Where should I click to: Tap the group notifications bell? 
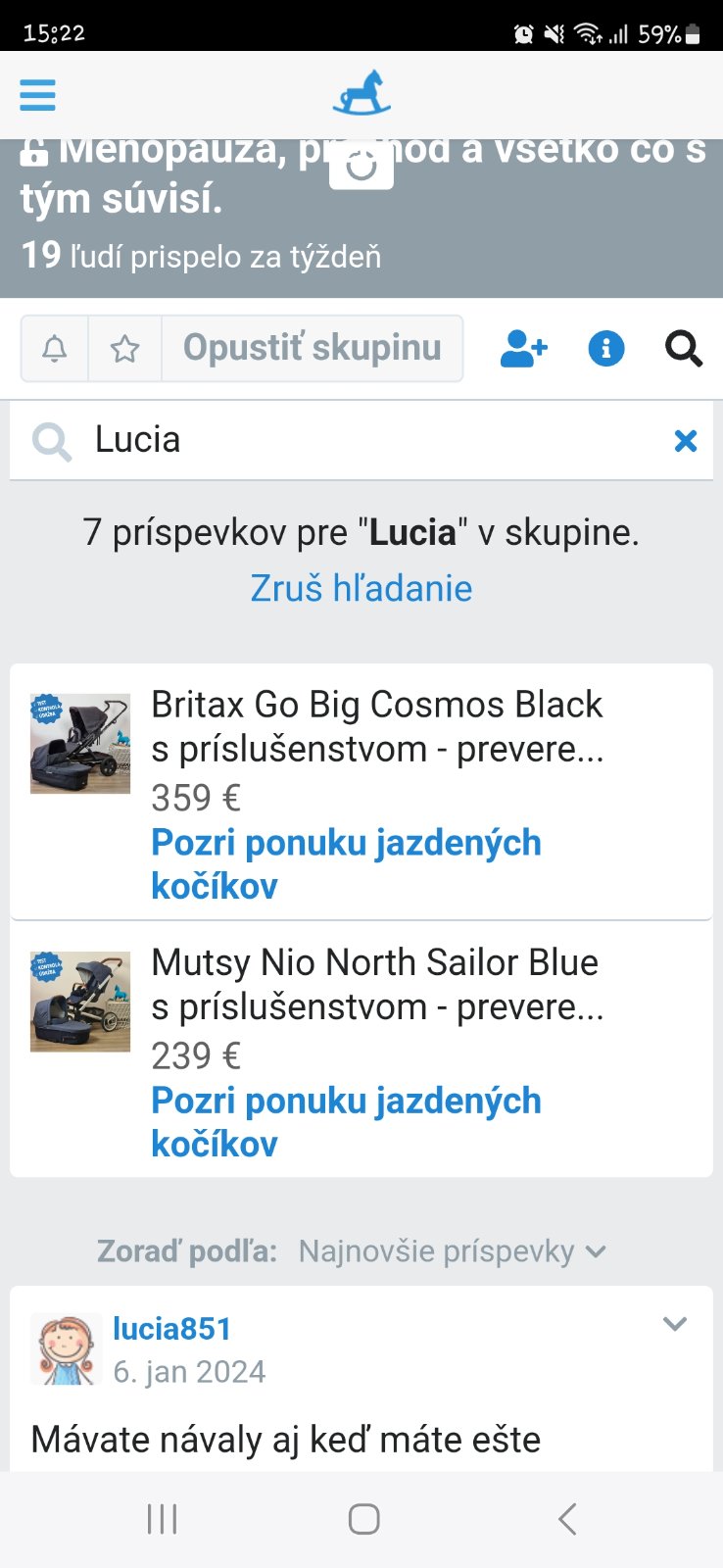pyautogui.click(x=55, y=348)
